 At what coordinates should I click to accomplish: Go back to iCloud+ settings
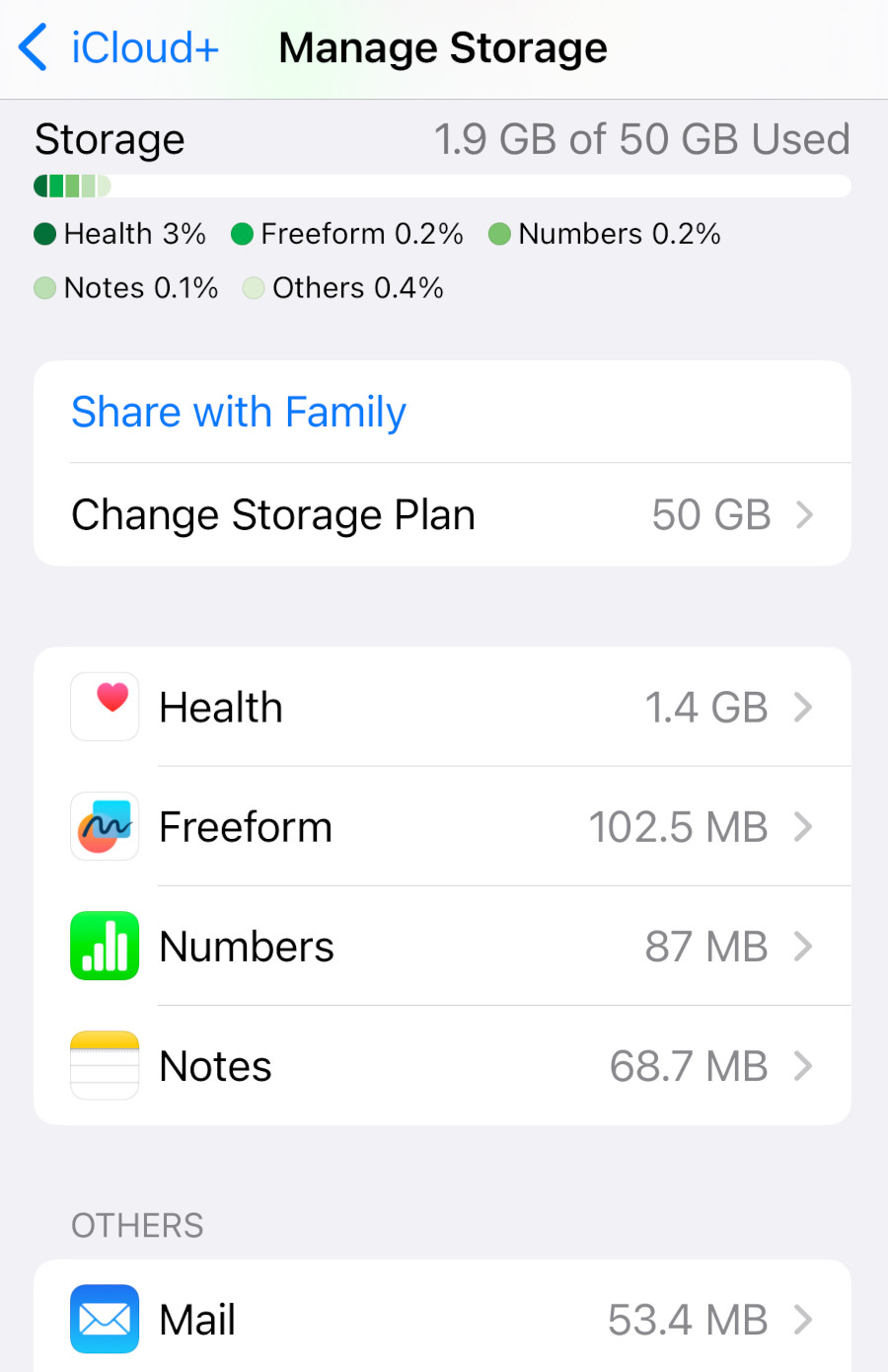(x=118, y=47)
